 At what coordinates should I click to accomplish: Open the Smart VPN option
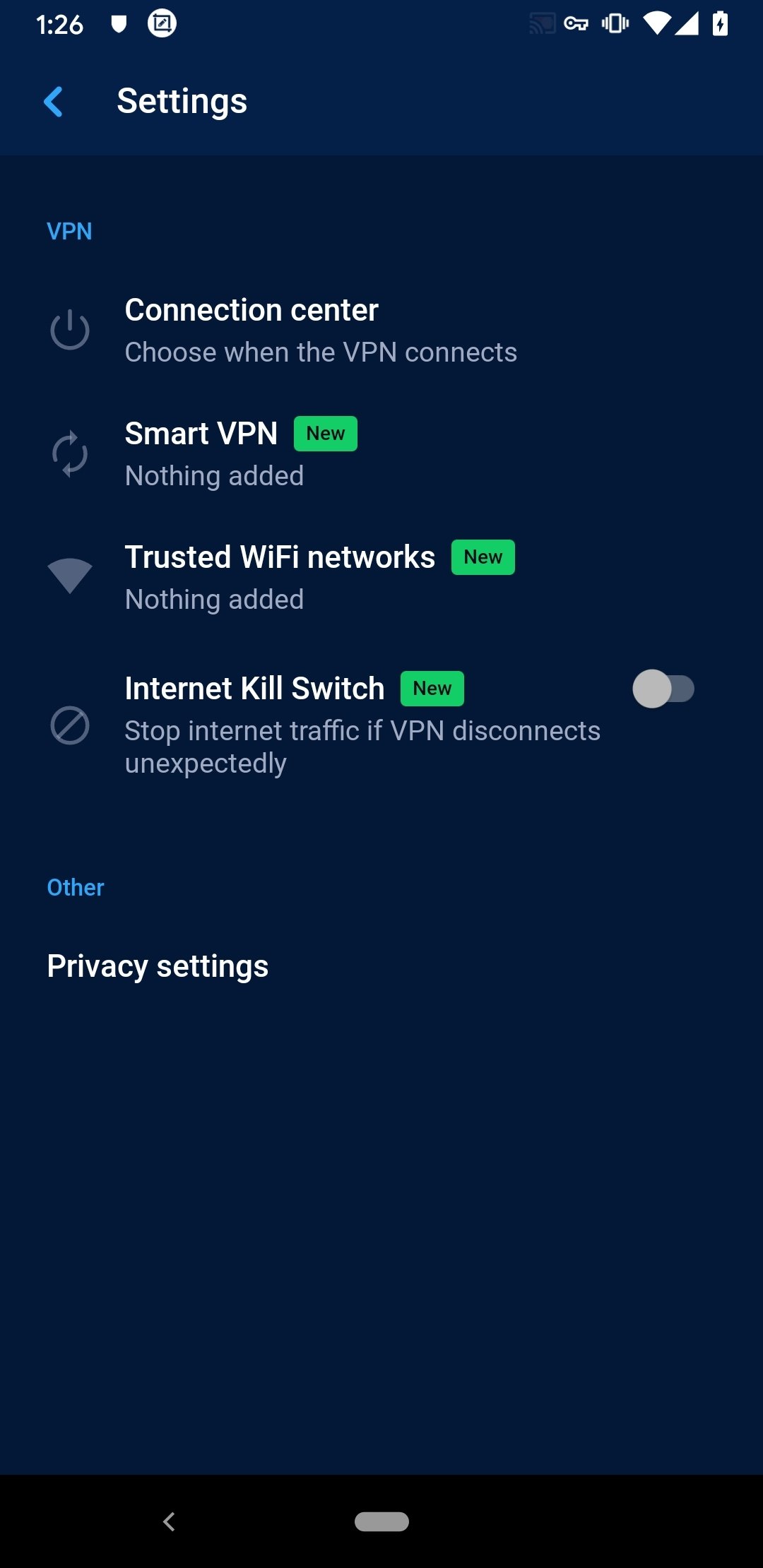point(381,454)
